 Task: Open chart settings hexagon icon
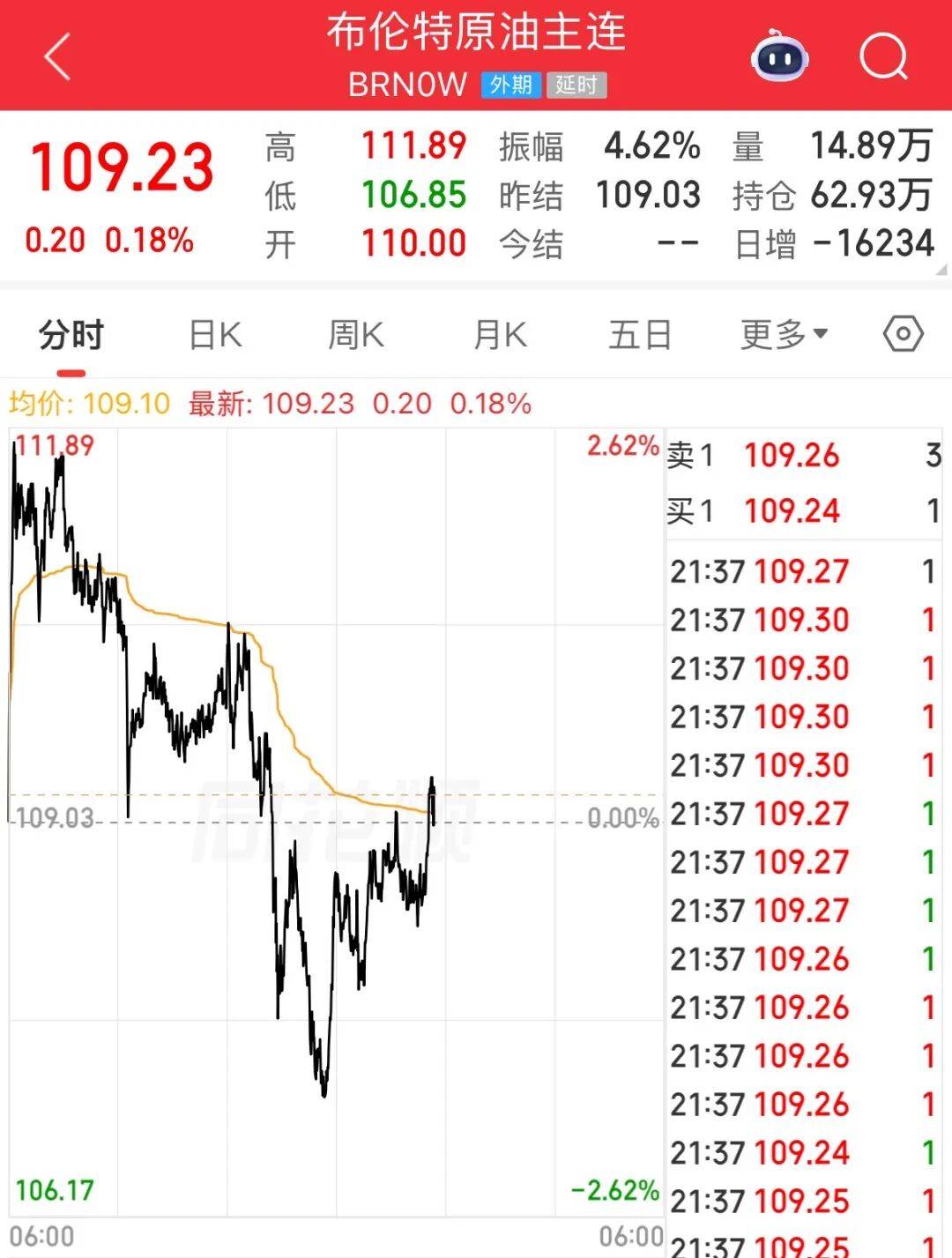pos(904,335)
